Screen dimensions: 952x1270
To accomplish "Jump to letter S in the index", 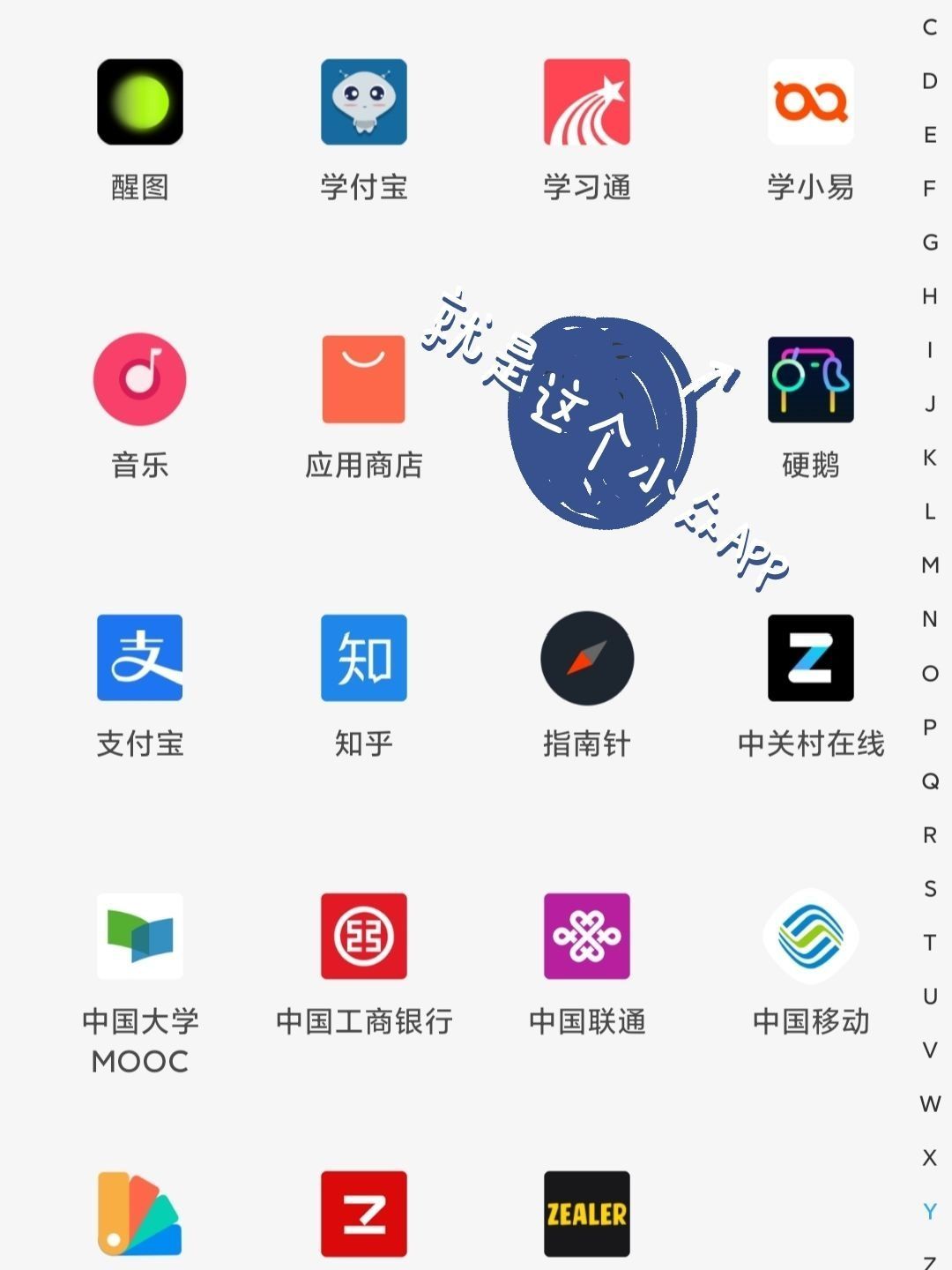I will coord(930,889).
